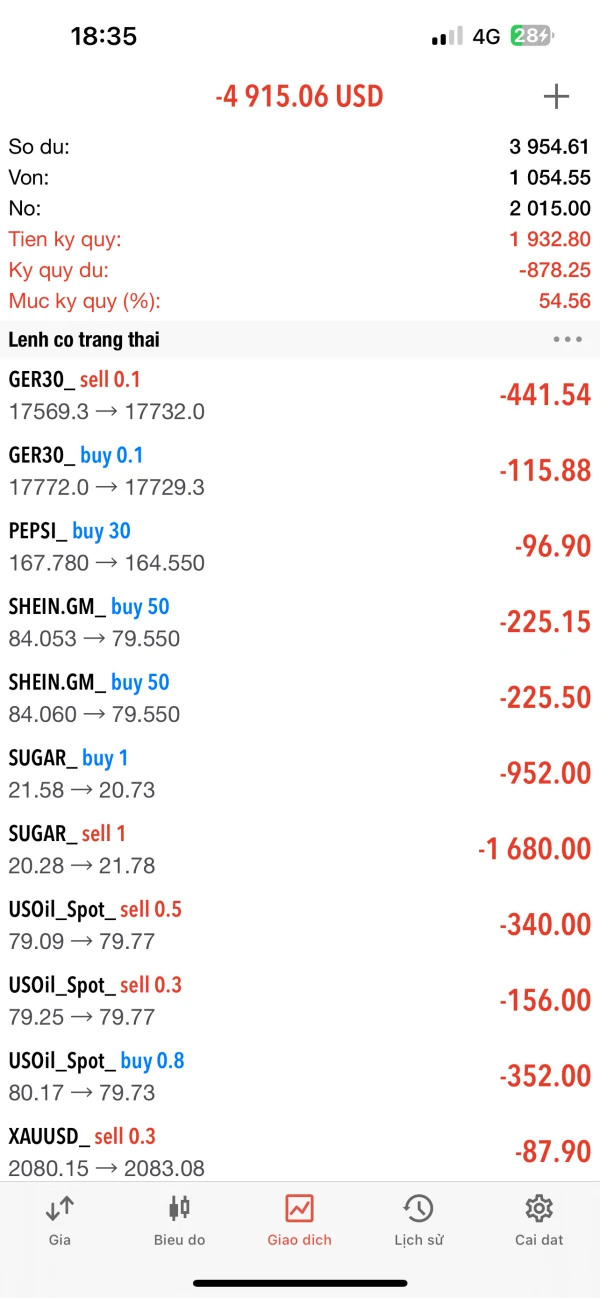Select the USOil_Spot_ sell 0.3 position
Image resolution: width=600 pixels, height=1298 pixels.
[300, 1001]
